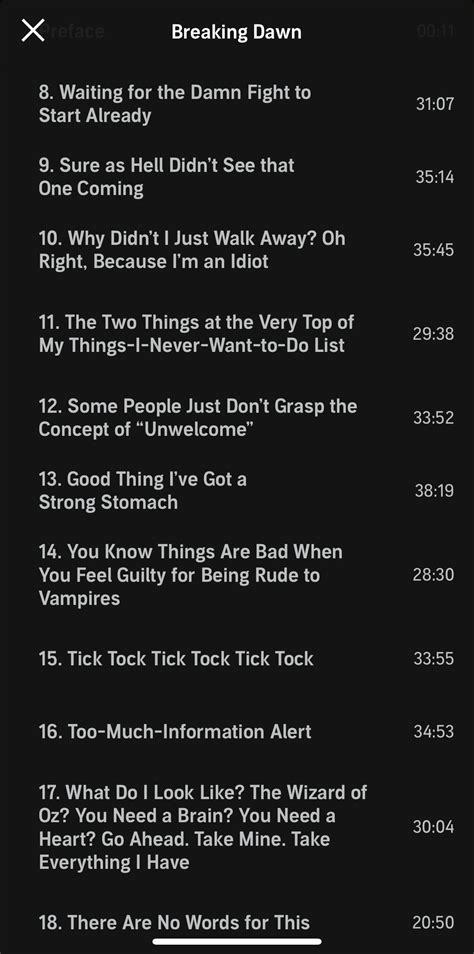Jump to chapter 11 The Two Things
Viewport: 474px width, 954px height.
tap(237, 333)
